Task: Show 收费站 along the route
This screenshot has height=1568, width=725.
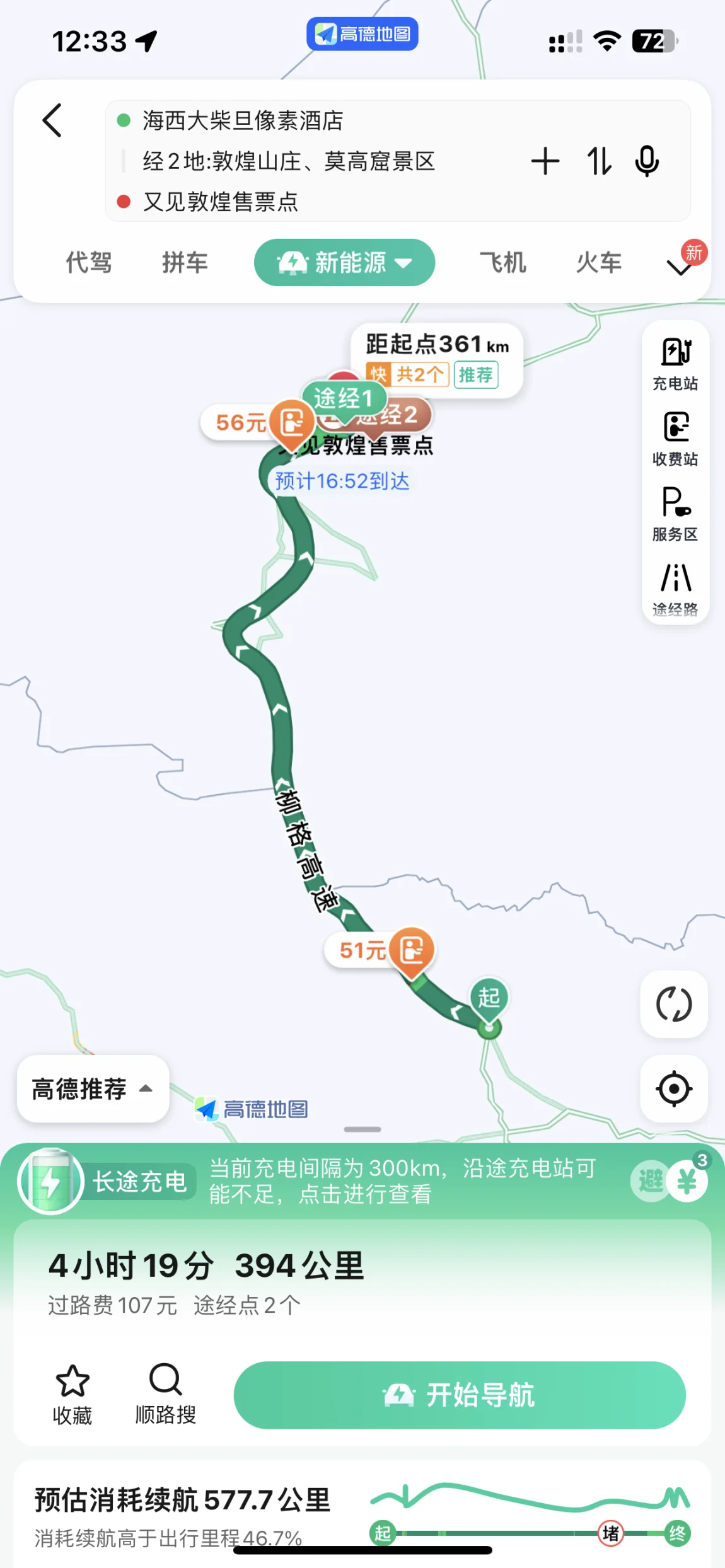Action: [675, 440]
